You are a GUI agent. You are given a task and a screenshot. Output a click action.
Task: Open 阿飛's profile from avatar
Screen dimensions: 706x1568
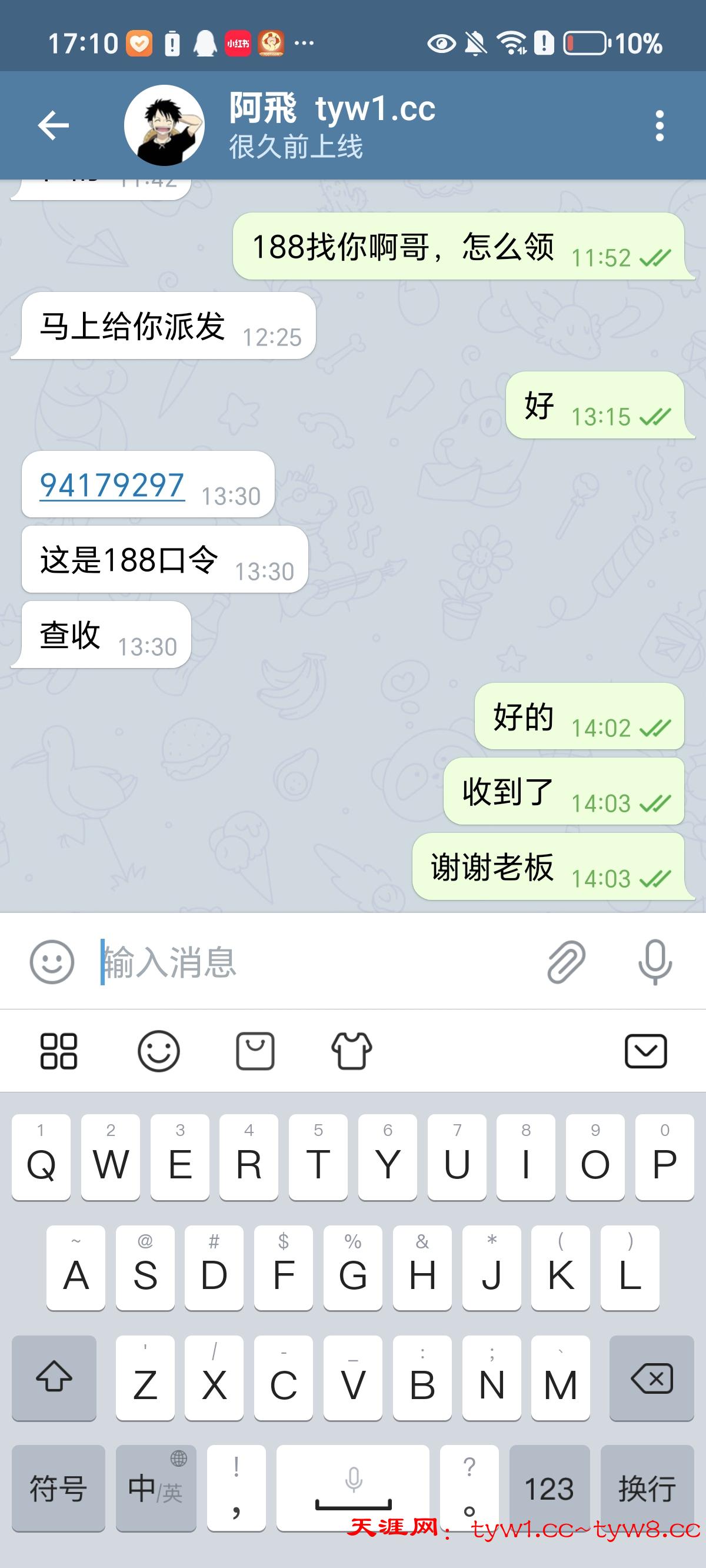point(164,125)
